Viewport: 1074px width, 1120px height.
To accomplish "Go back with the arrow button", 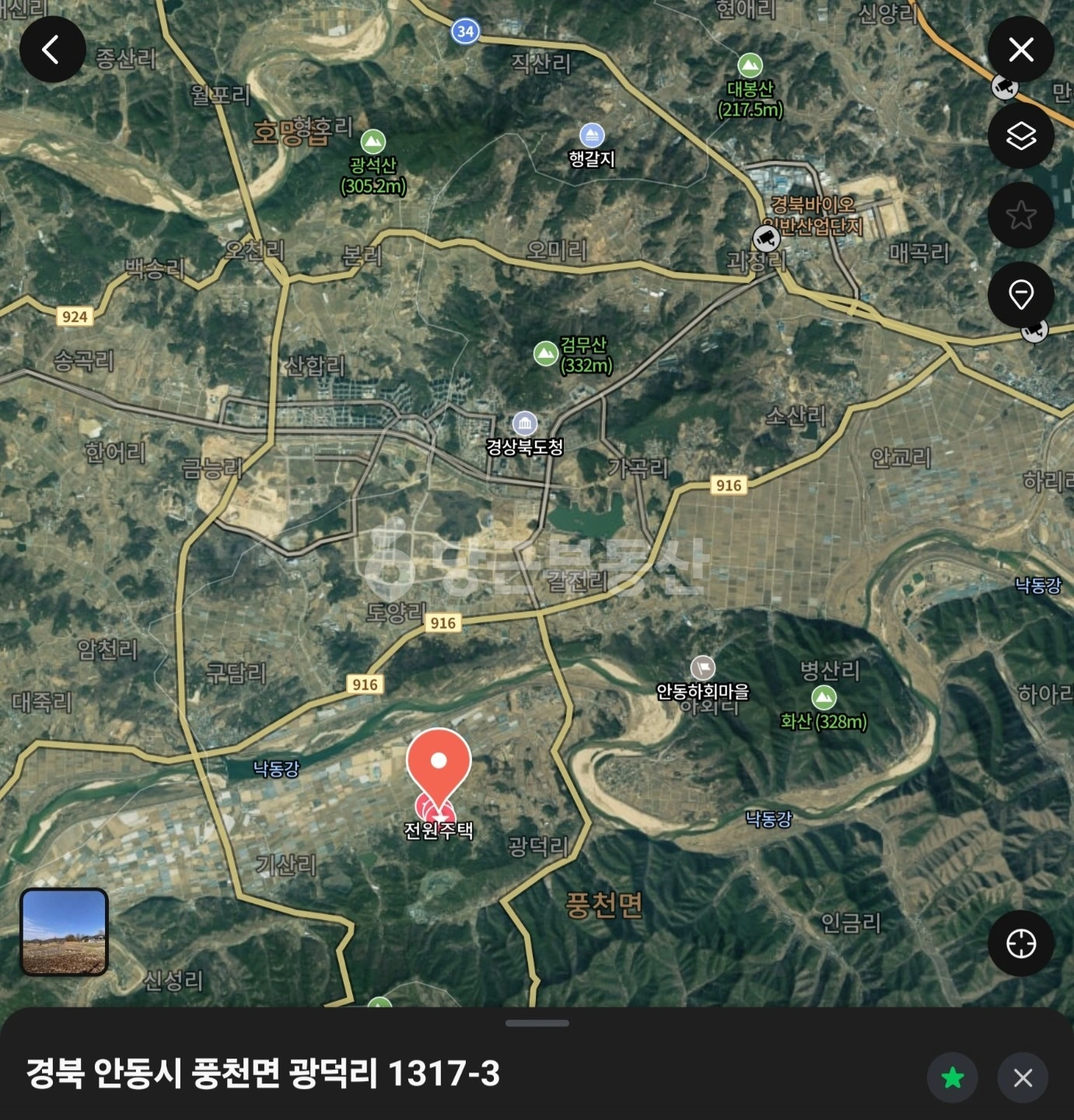I will tap(52, 50).
